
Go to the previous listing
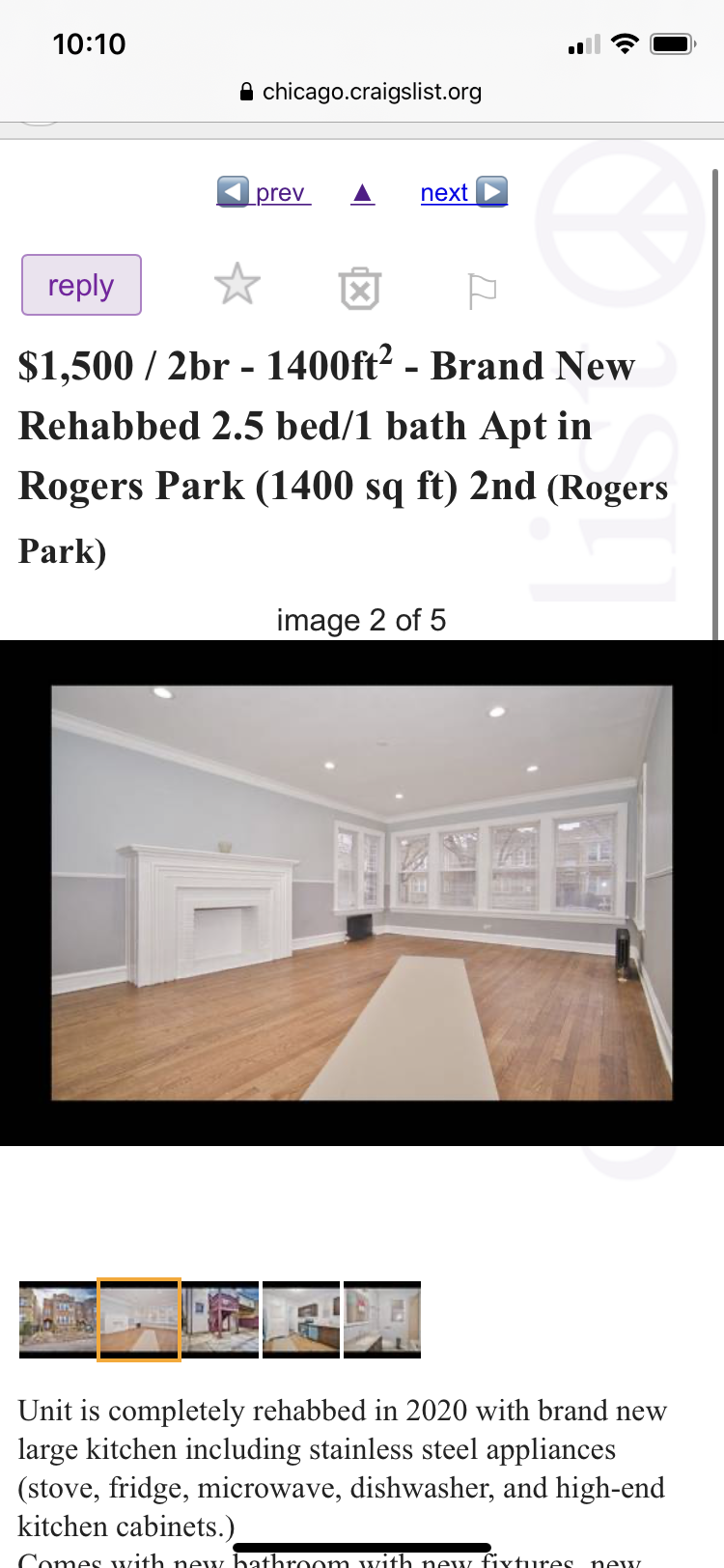263,192
